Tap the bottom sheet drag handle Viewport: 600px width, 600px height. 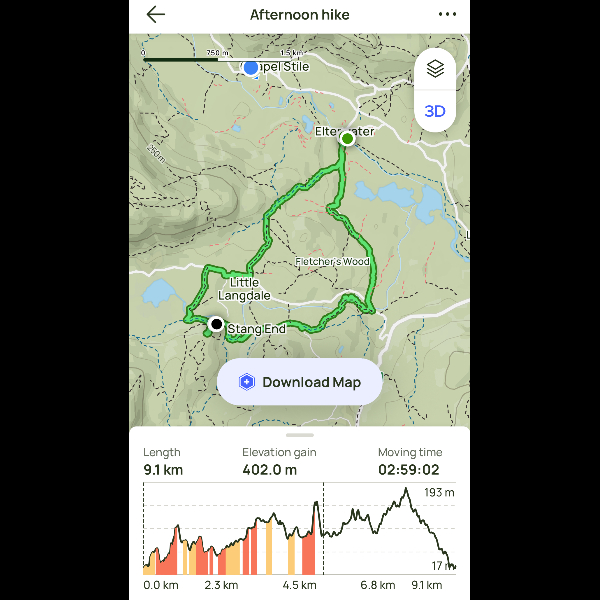coord(300,436)
